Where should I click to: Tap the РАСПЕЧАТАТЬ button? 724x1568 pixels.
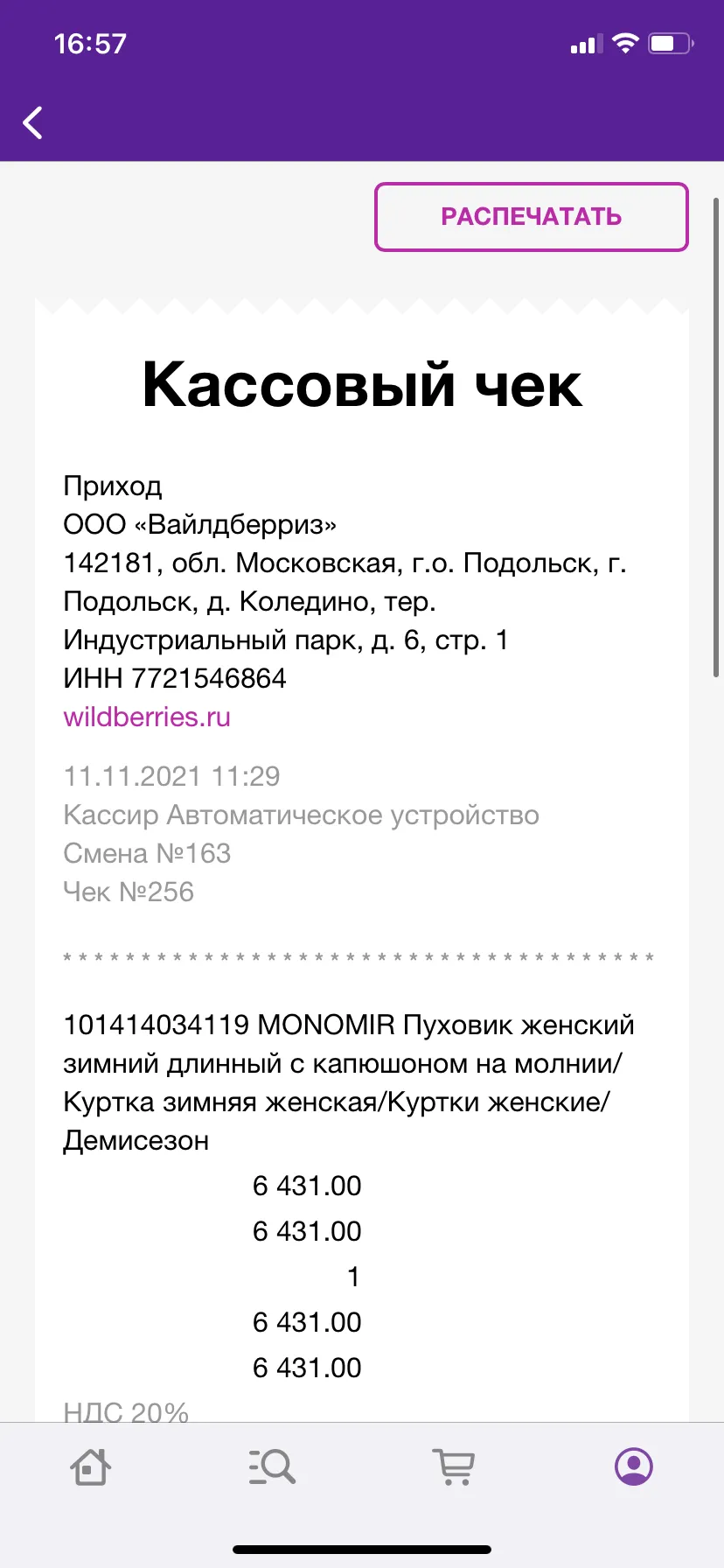[532, 217]
